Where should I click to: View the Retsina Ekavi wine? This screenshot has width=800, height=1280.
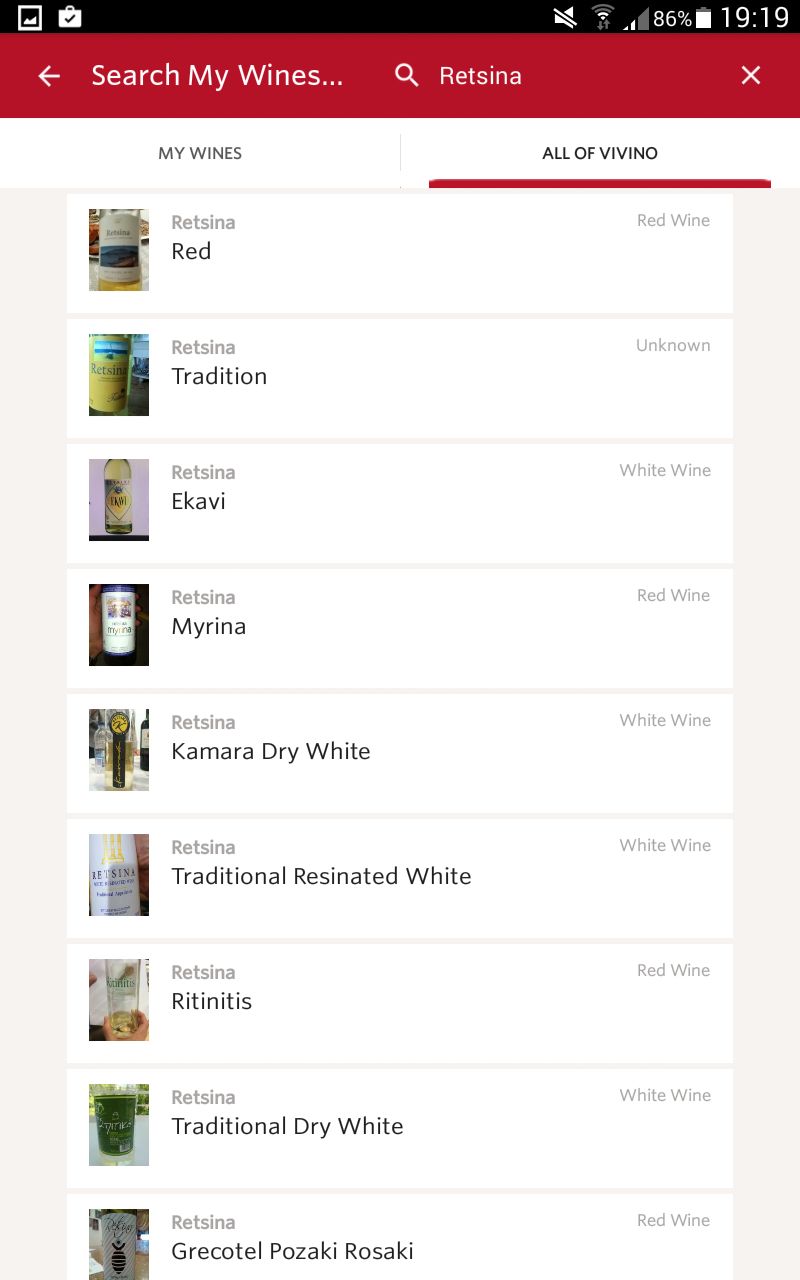click(400, 503)
